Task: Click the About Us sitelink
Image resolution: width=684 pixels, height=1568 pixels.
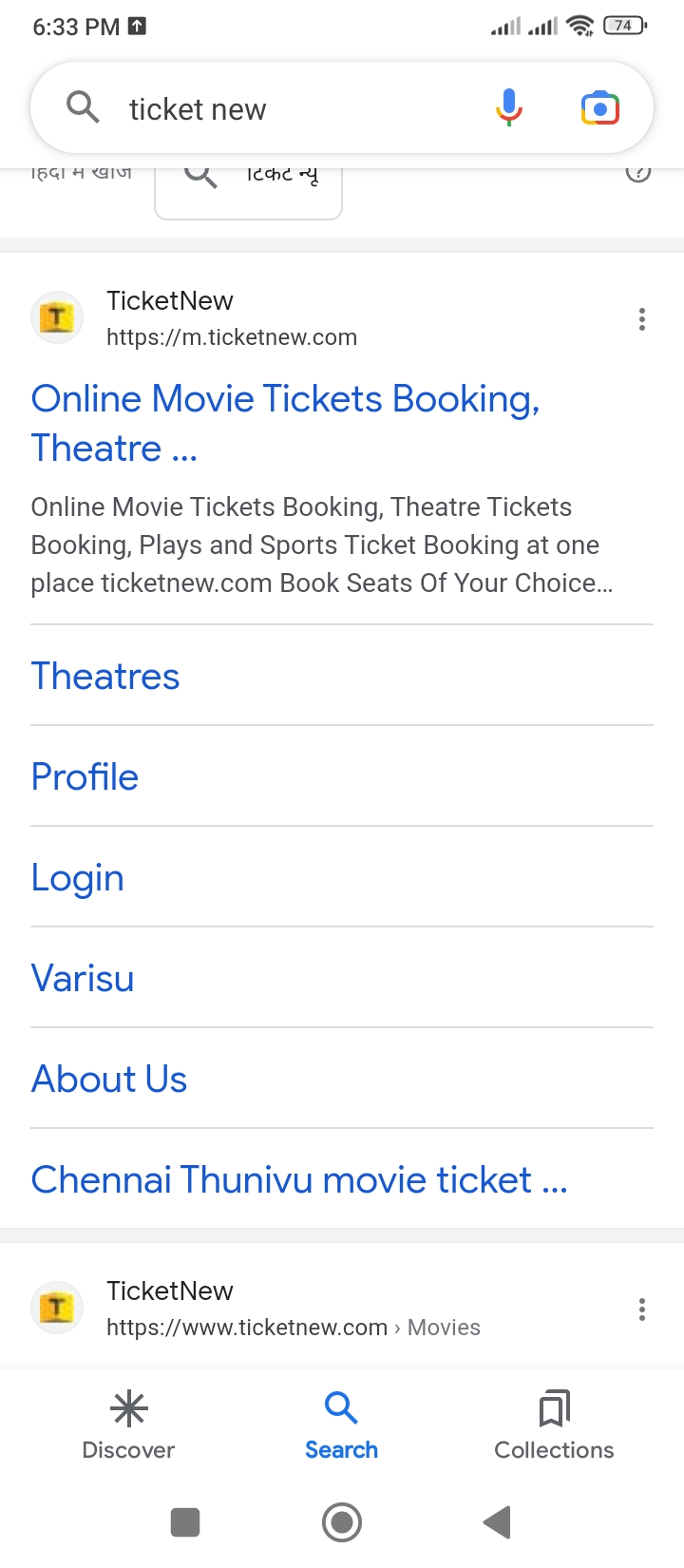Action: 108,1079
